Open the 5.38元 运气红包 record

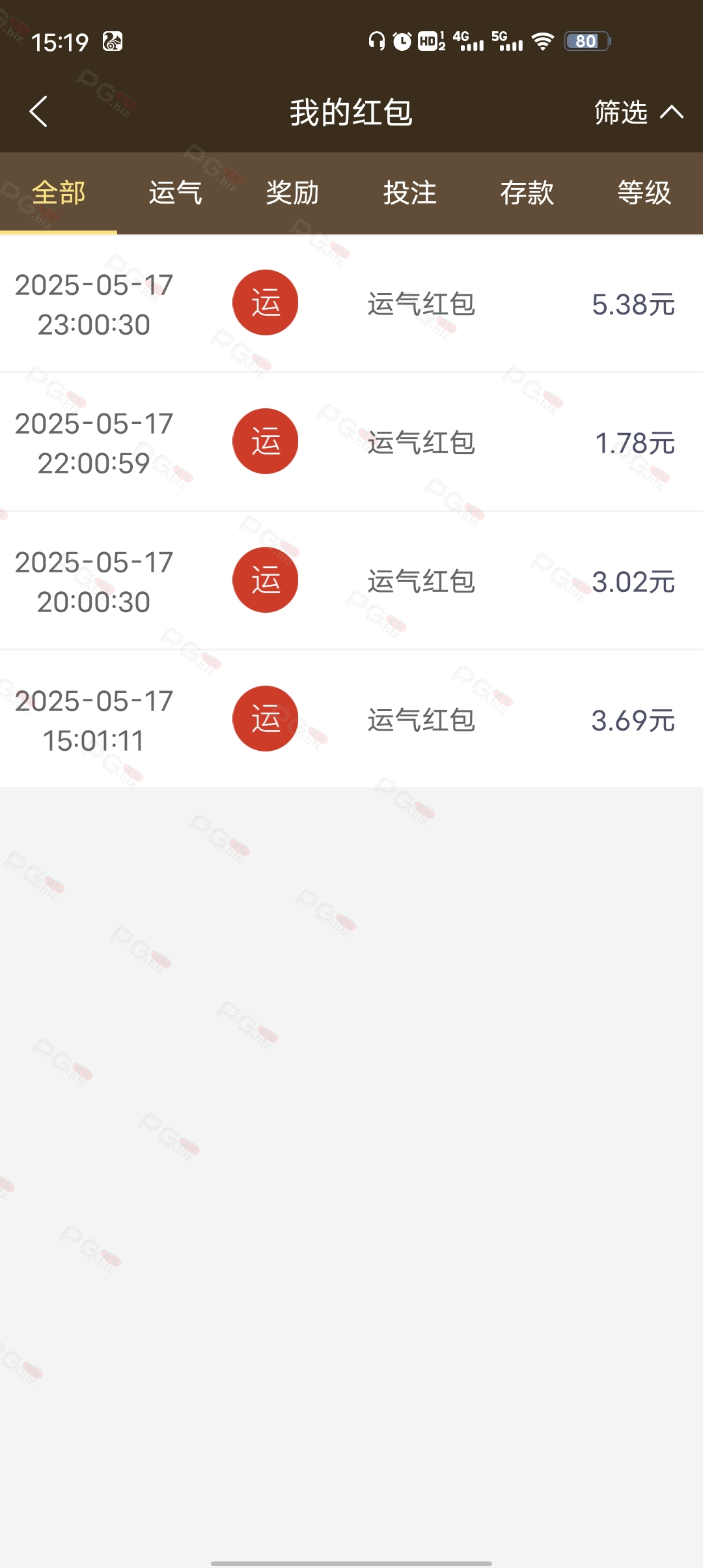coord(351,303)
